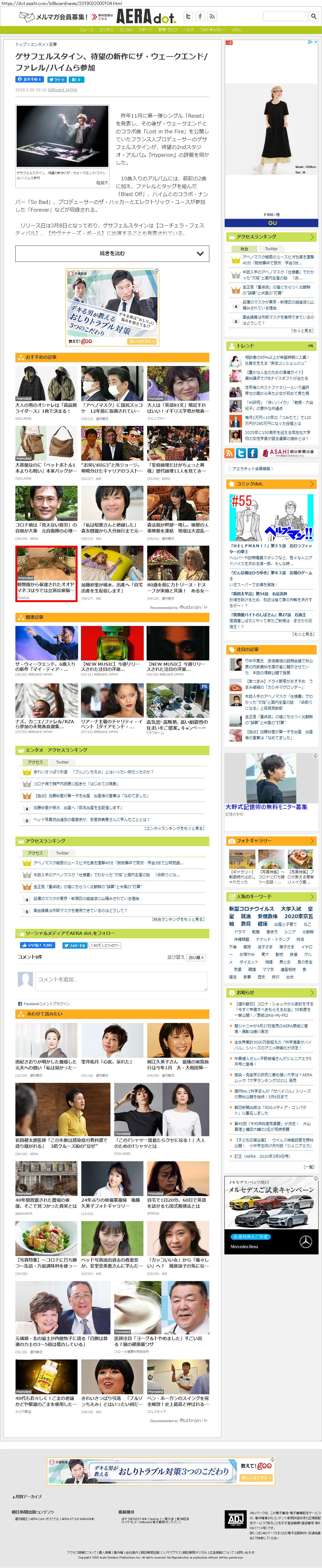Share the article with the ツイート button
322x1568 pixels.
click(x=56, y=79)
